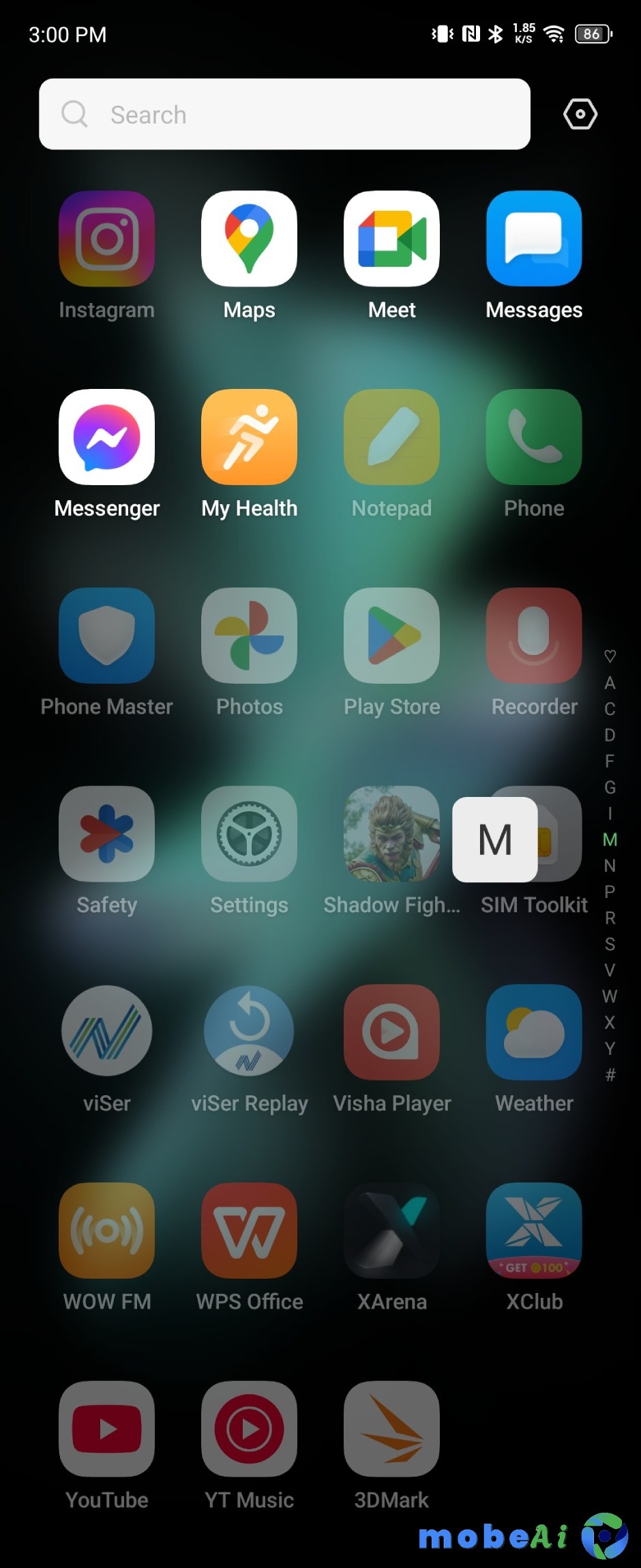Viewport: 641px width, 1568px height.
Task: Open device Settings app
Action: [x=249, y=834]
